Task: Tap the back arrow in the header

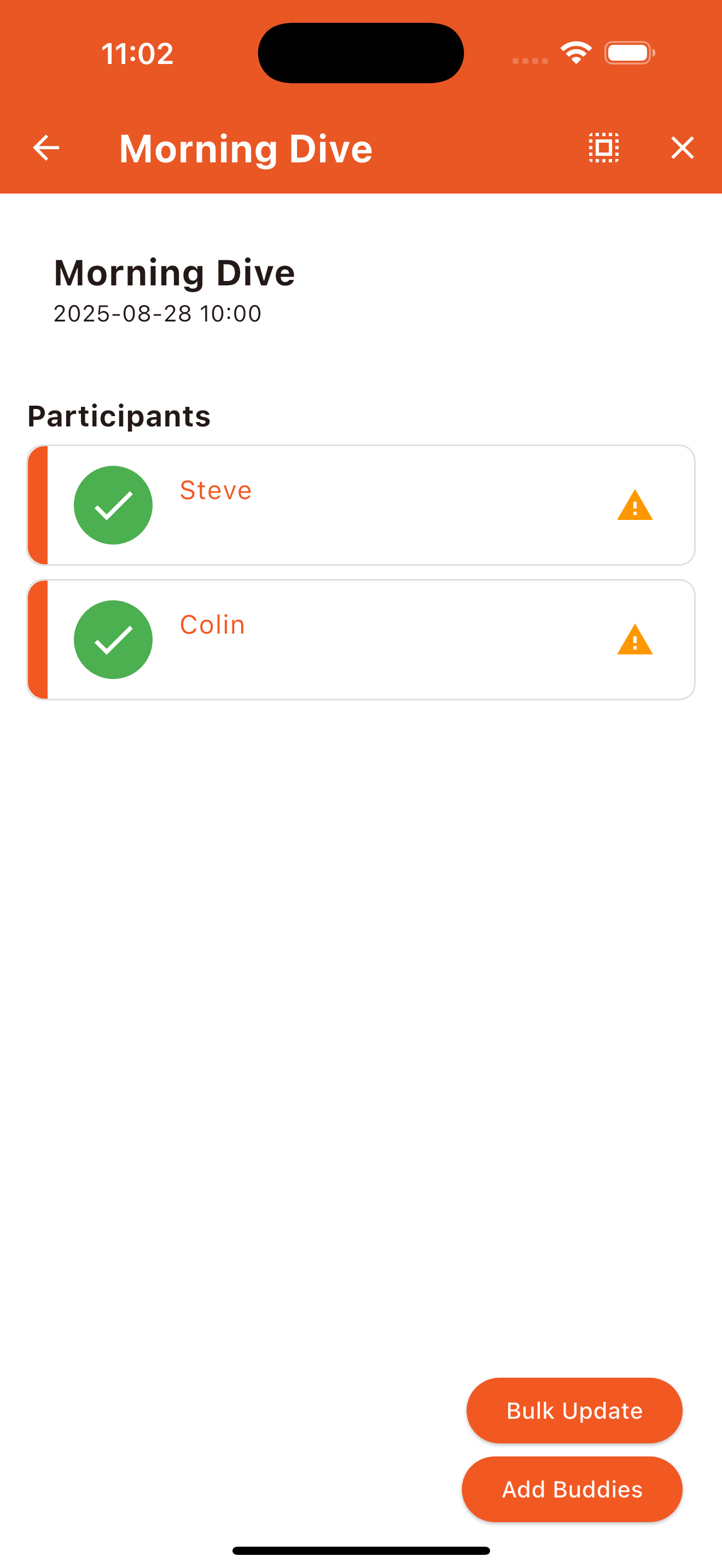Action: [x=45, y=147]
